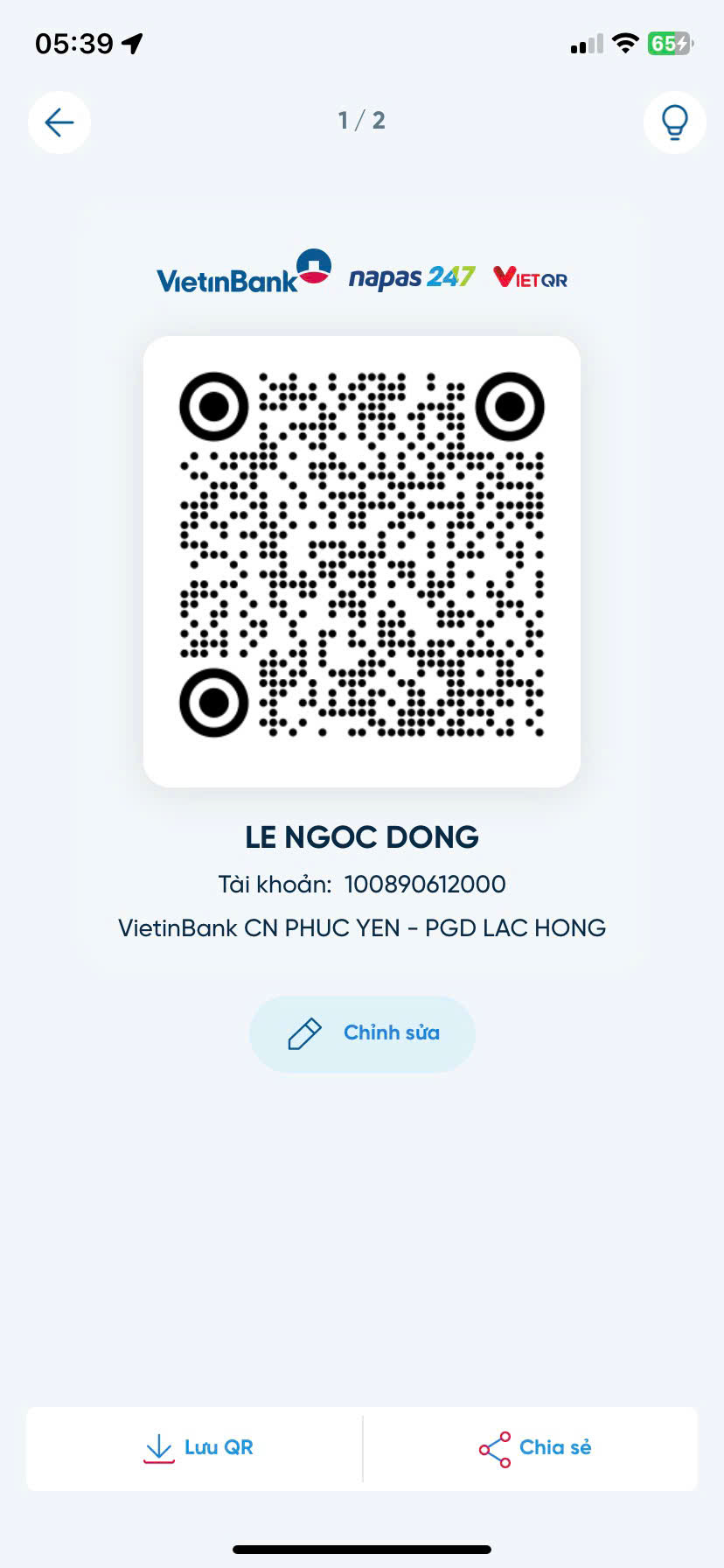724x1568 pixels.
Task: Share the QR via Chia sẻ
Action: 535,1448
